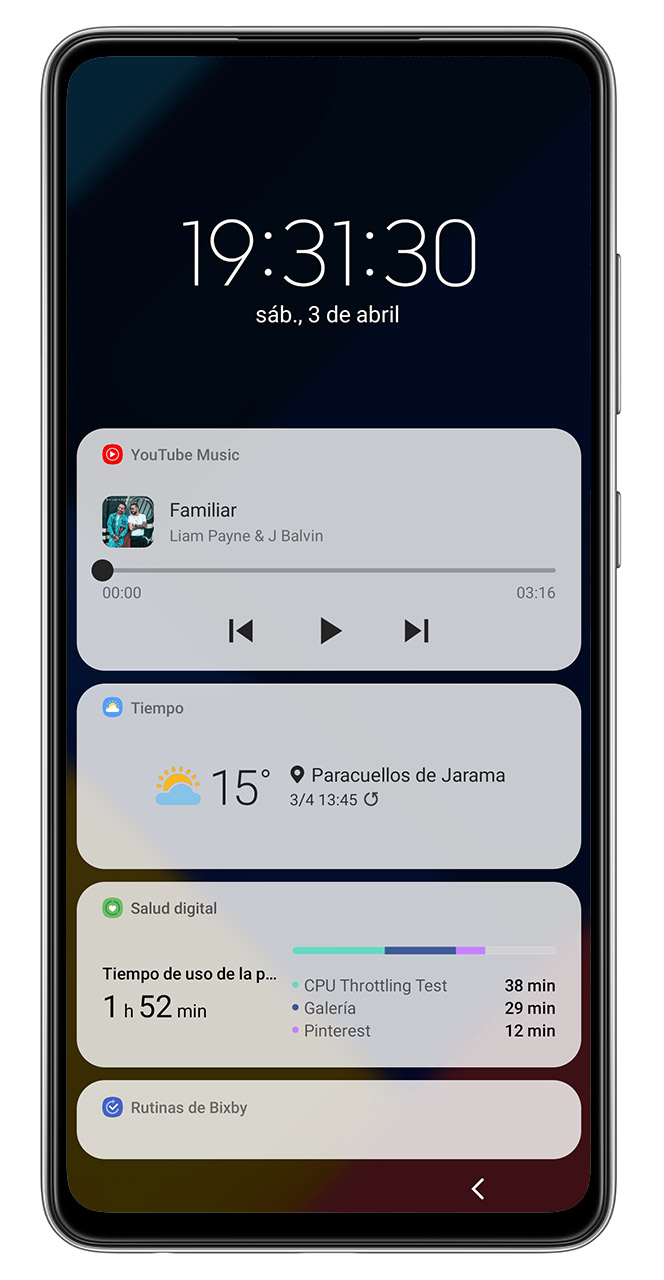Image resolution: width=664 pixels, height=1280 pixels.
Task: Open the Salud digital usage widget
Action: 329,974
